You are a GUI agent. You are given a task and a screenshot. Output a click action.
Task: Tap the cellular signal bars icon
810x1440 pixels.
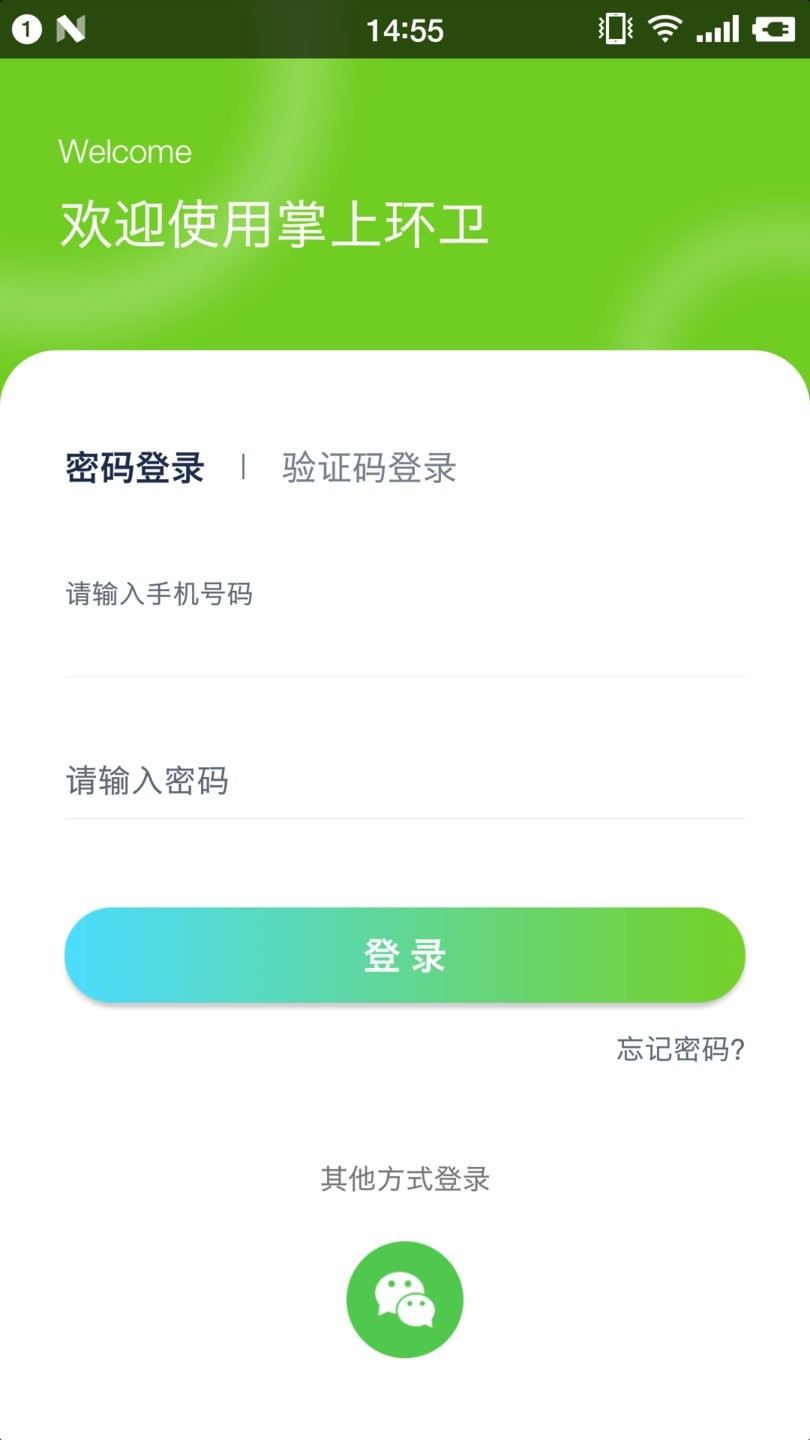point(716,29)
